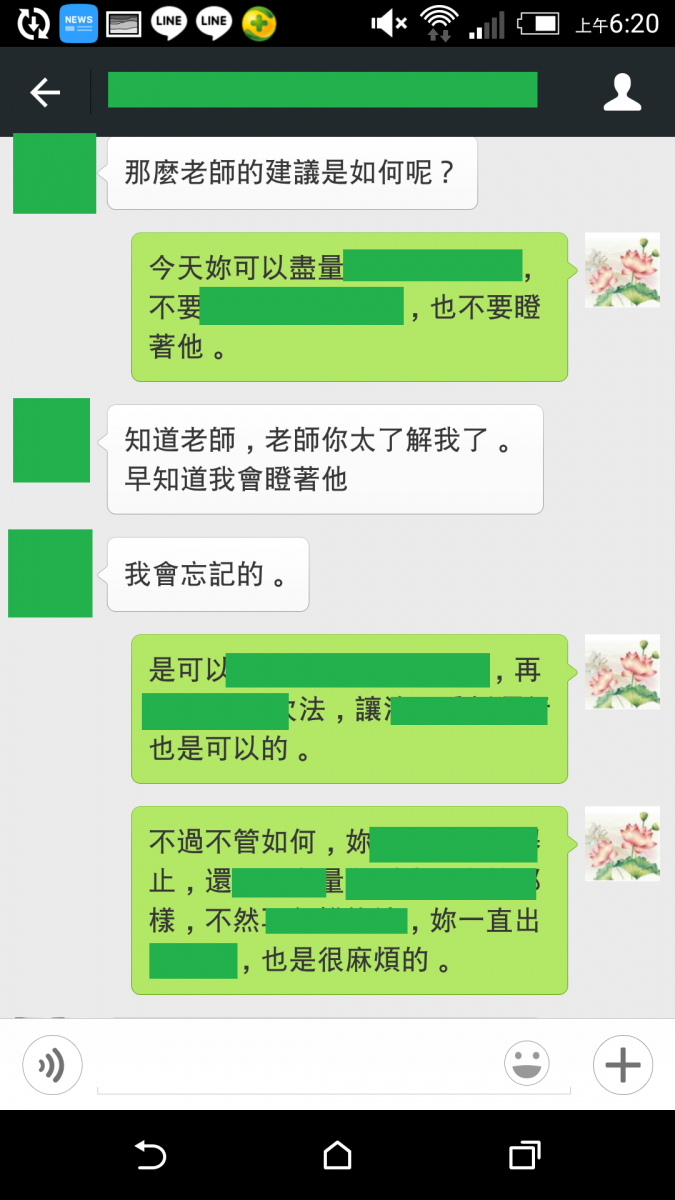Open the emoji sticker picker
Image resolution: width=675 pixels, height=1200 pixels.
click(x=527, y=1064)
